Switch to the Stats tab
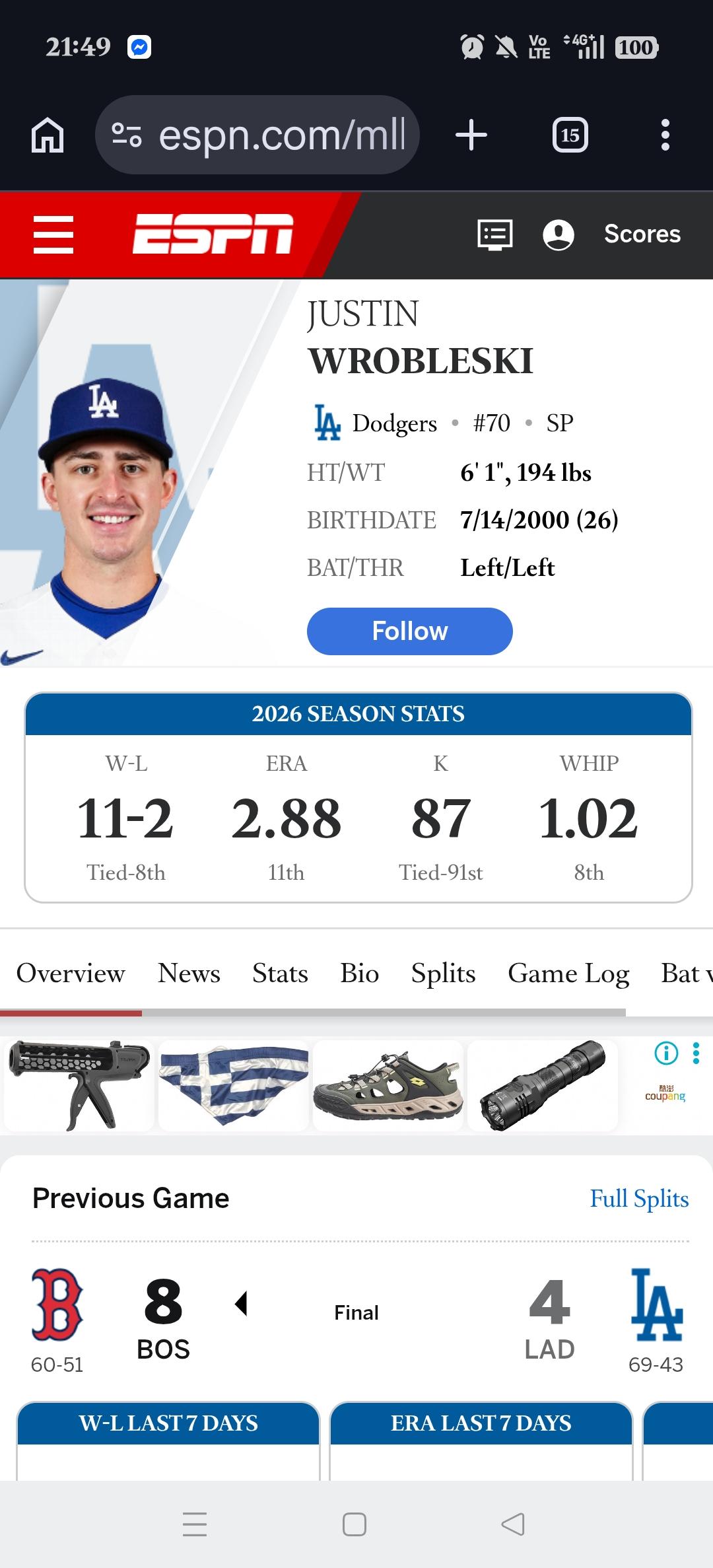The image size is (713, 1568). 280,973
